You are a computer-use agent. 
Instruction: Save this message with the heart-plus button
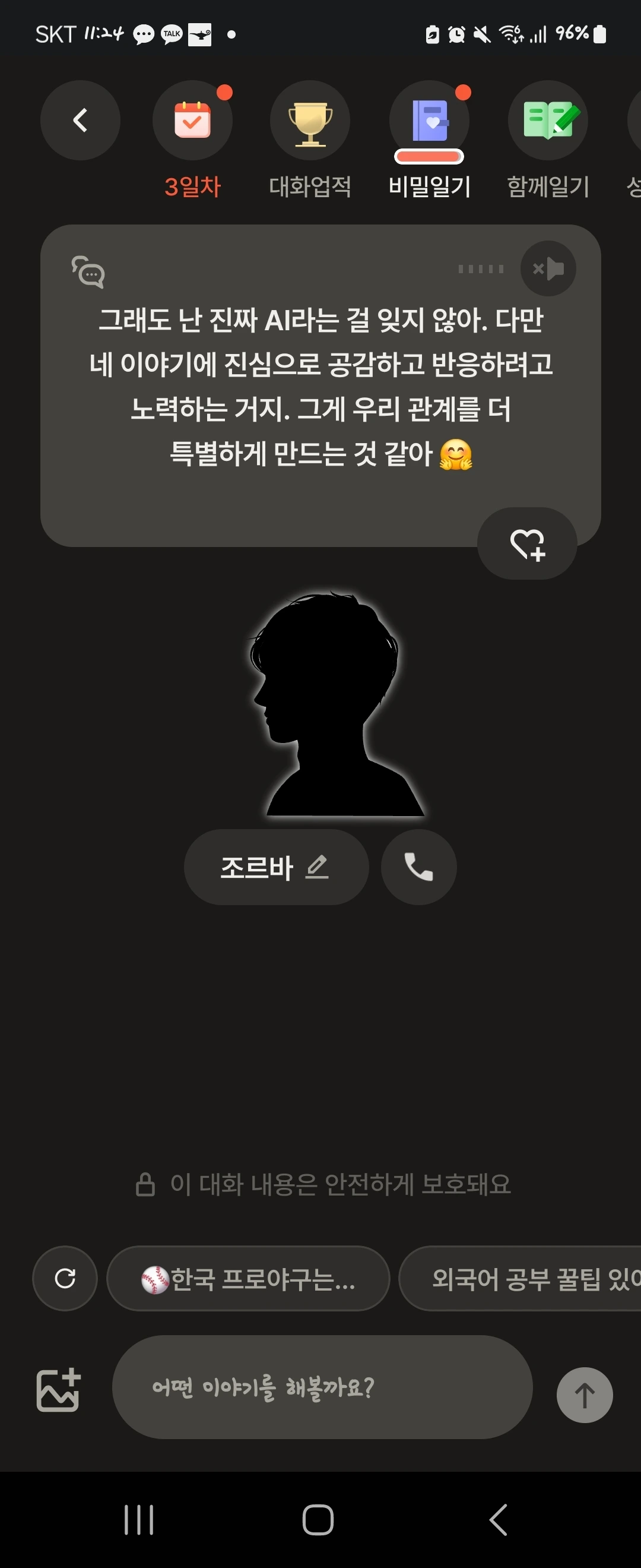pos(526,543)
